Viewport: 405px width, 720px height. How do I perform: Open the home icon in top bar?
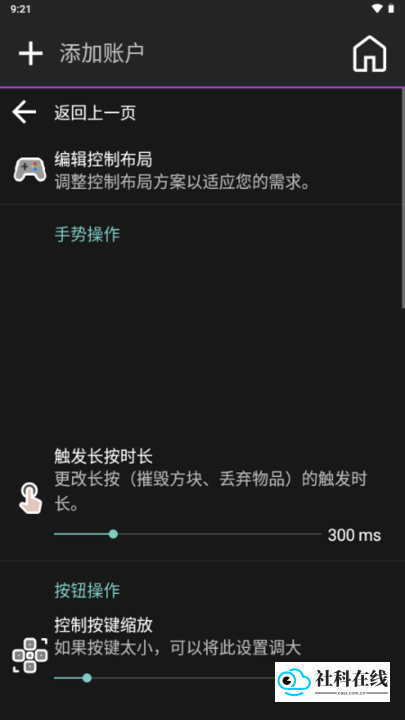(x=370, y=54)
